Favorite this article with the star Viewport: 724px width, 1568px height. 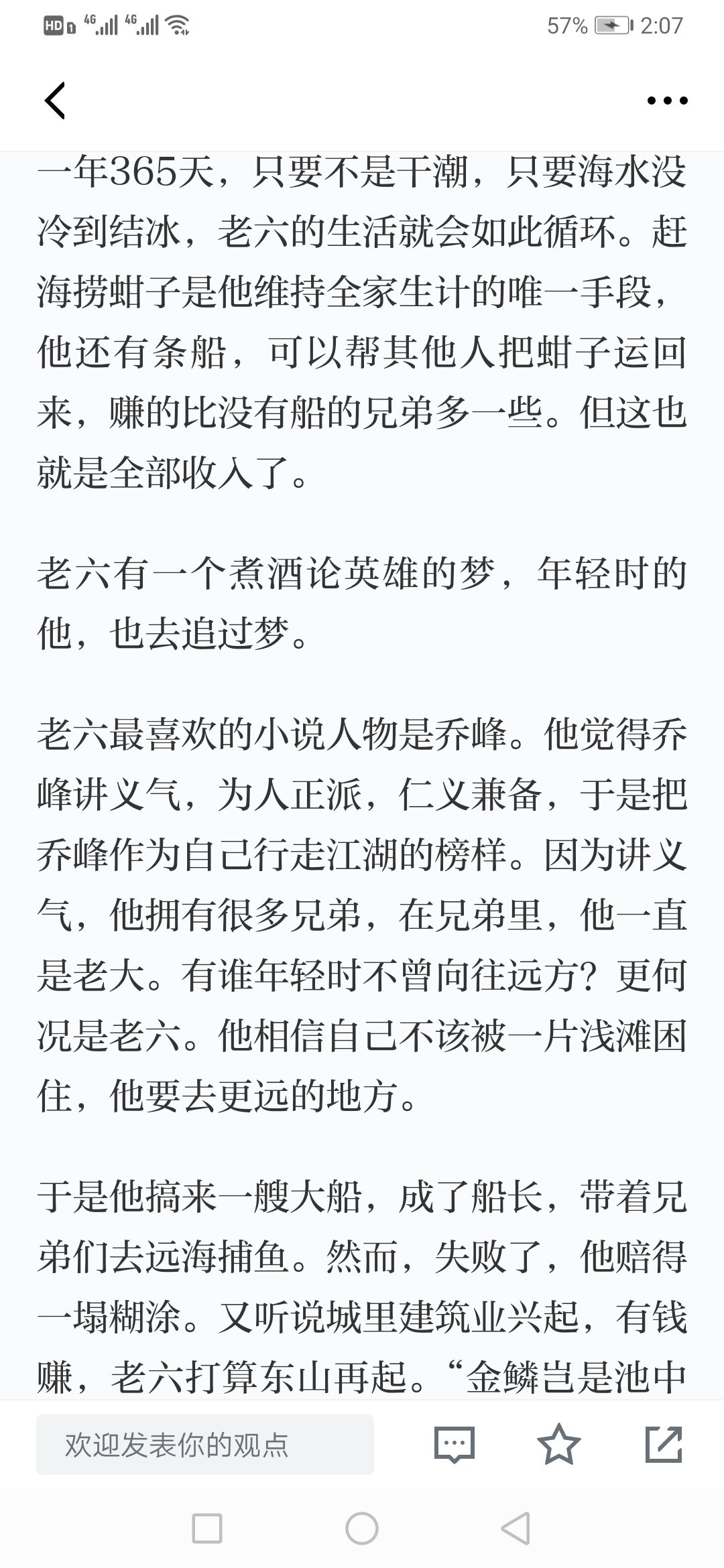click(x=559, y=1444)
